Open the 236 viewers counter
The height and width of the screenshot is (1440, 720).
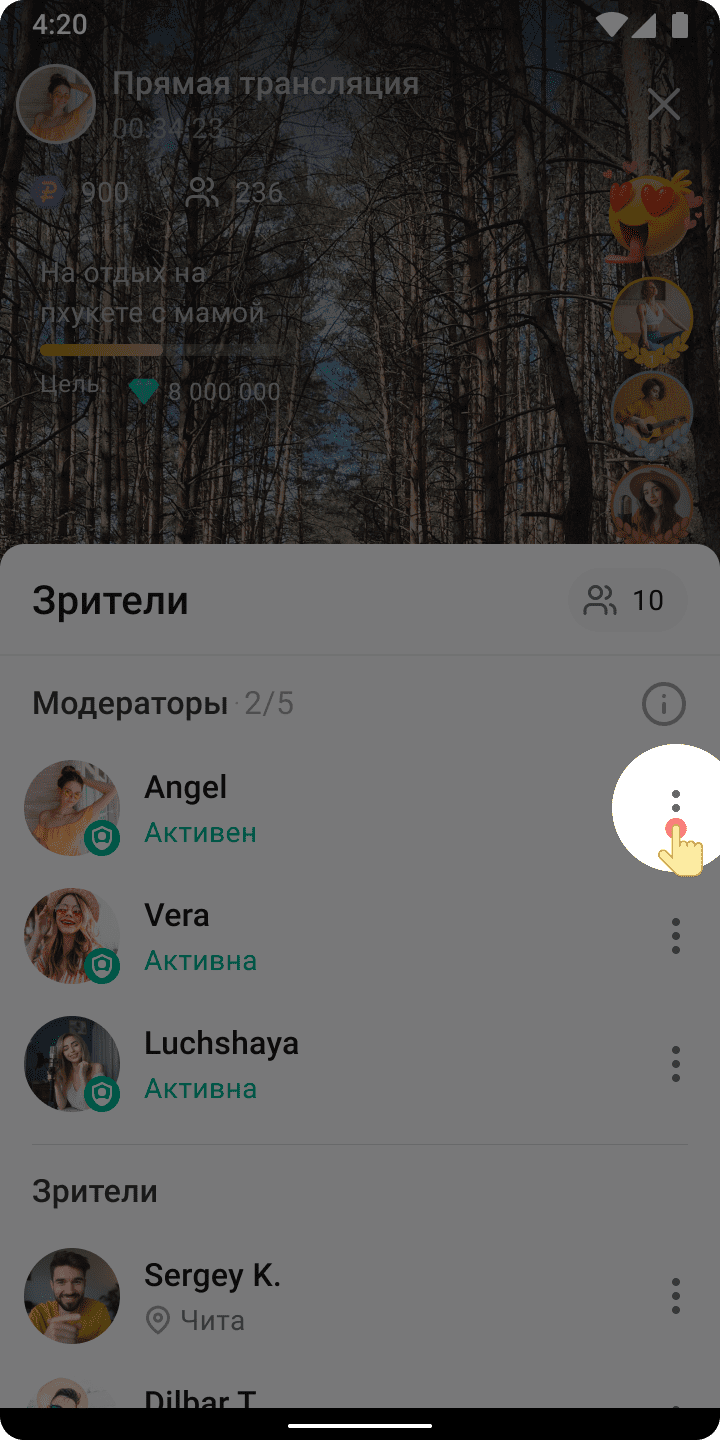point(236,192)
